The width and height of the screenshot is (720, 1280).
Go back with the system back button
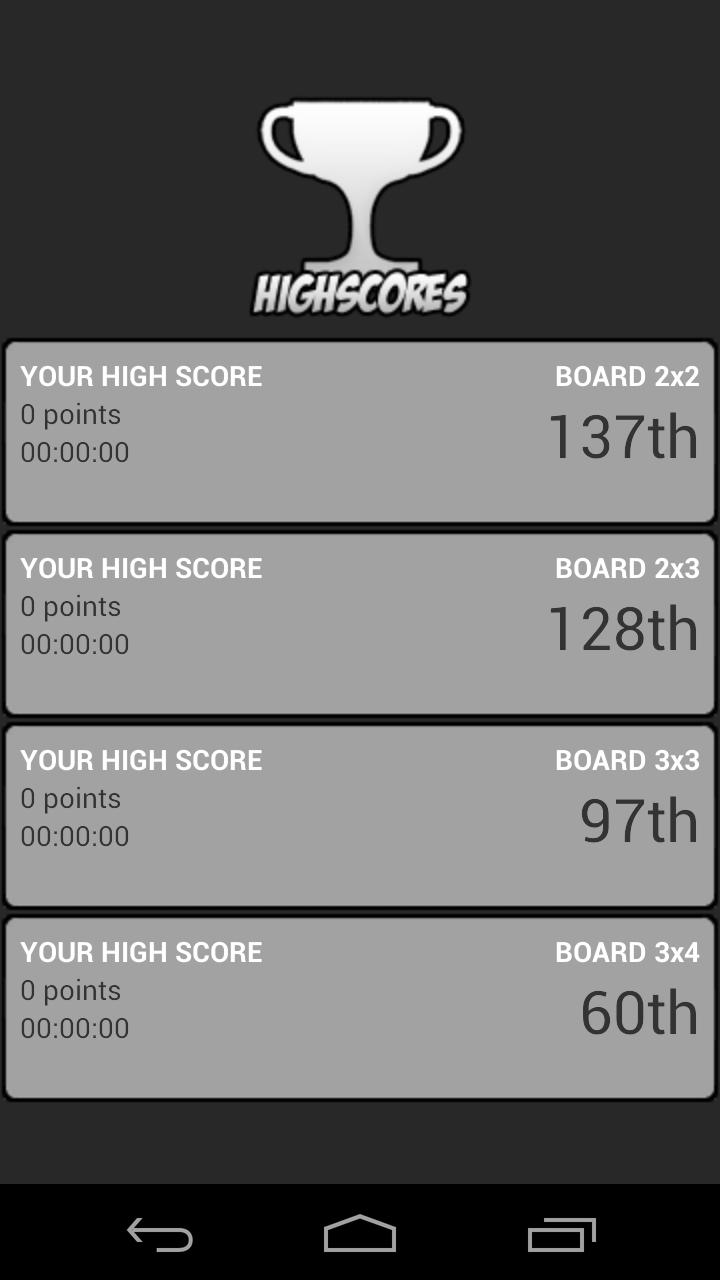(x=160, y=1234)
